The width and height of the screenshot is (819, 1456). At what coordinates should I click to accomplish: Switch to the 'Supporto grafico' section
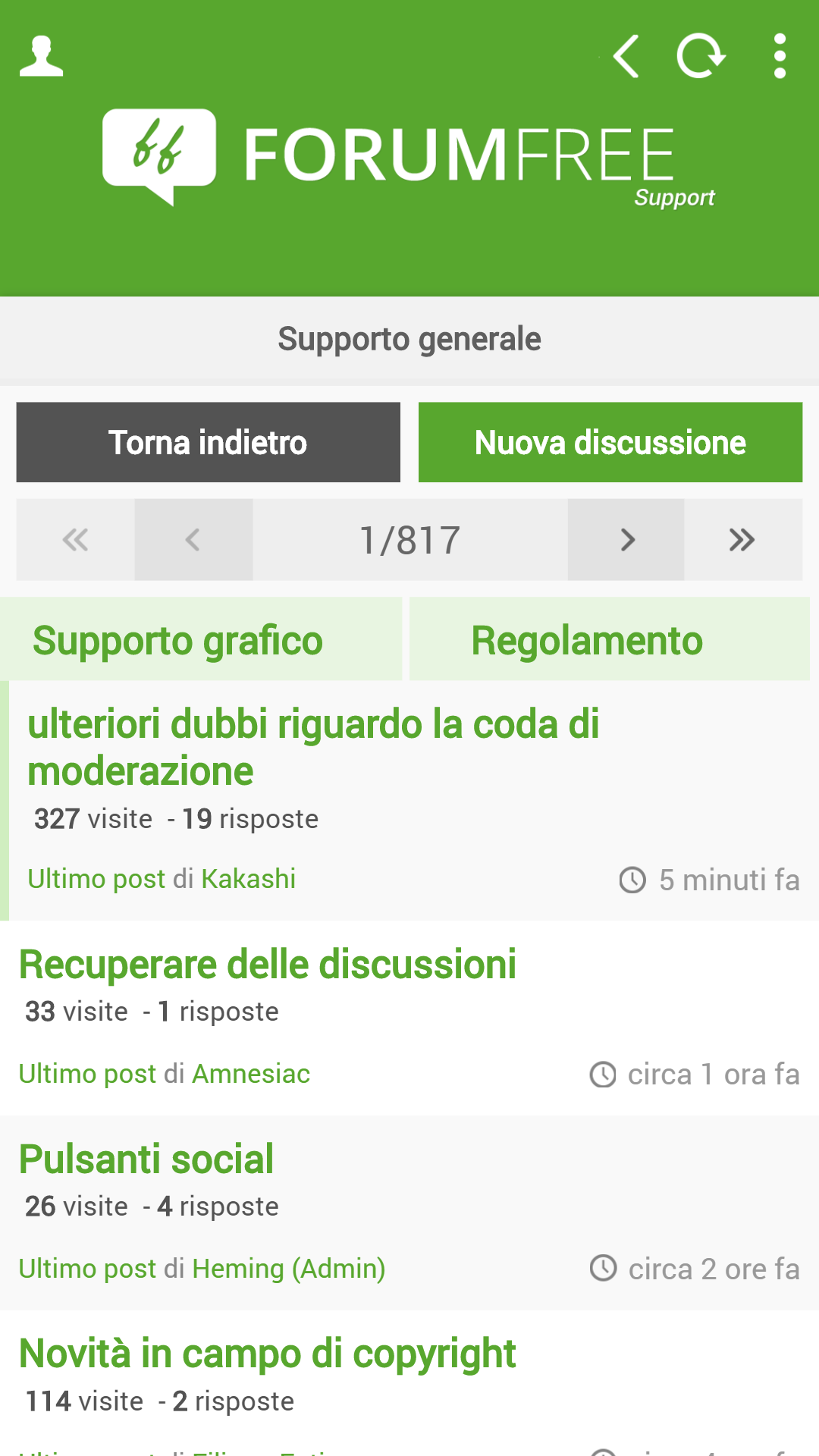[176, 639]
